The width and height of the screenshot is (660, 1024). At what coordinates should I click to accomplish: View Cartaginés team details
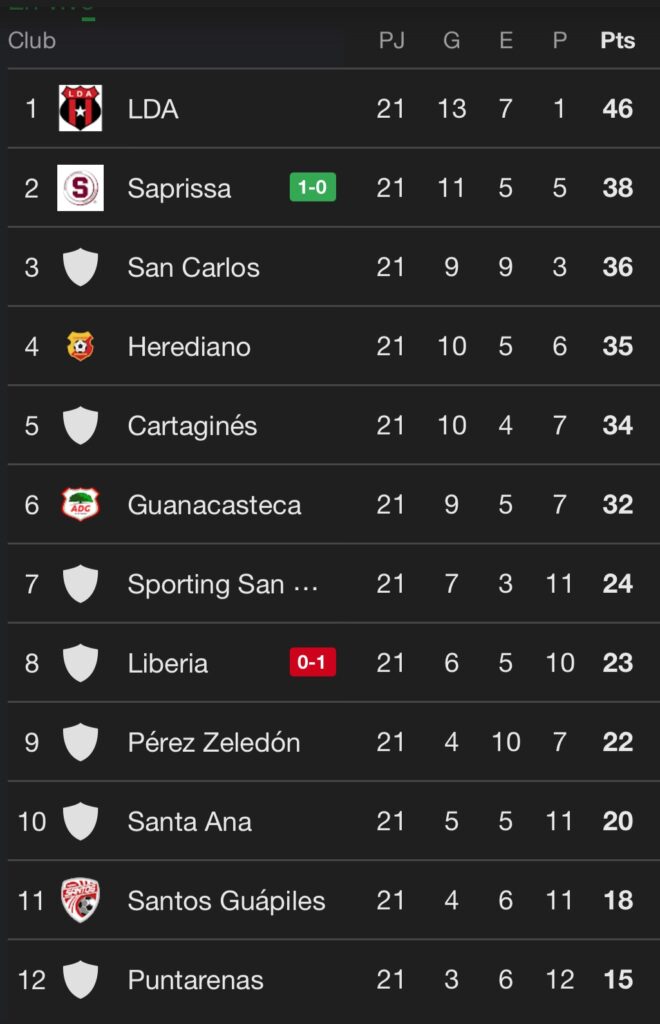(x=192, y=426)
